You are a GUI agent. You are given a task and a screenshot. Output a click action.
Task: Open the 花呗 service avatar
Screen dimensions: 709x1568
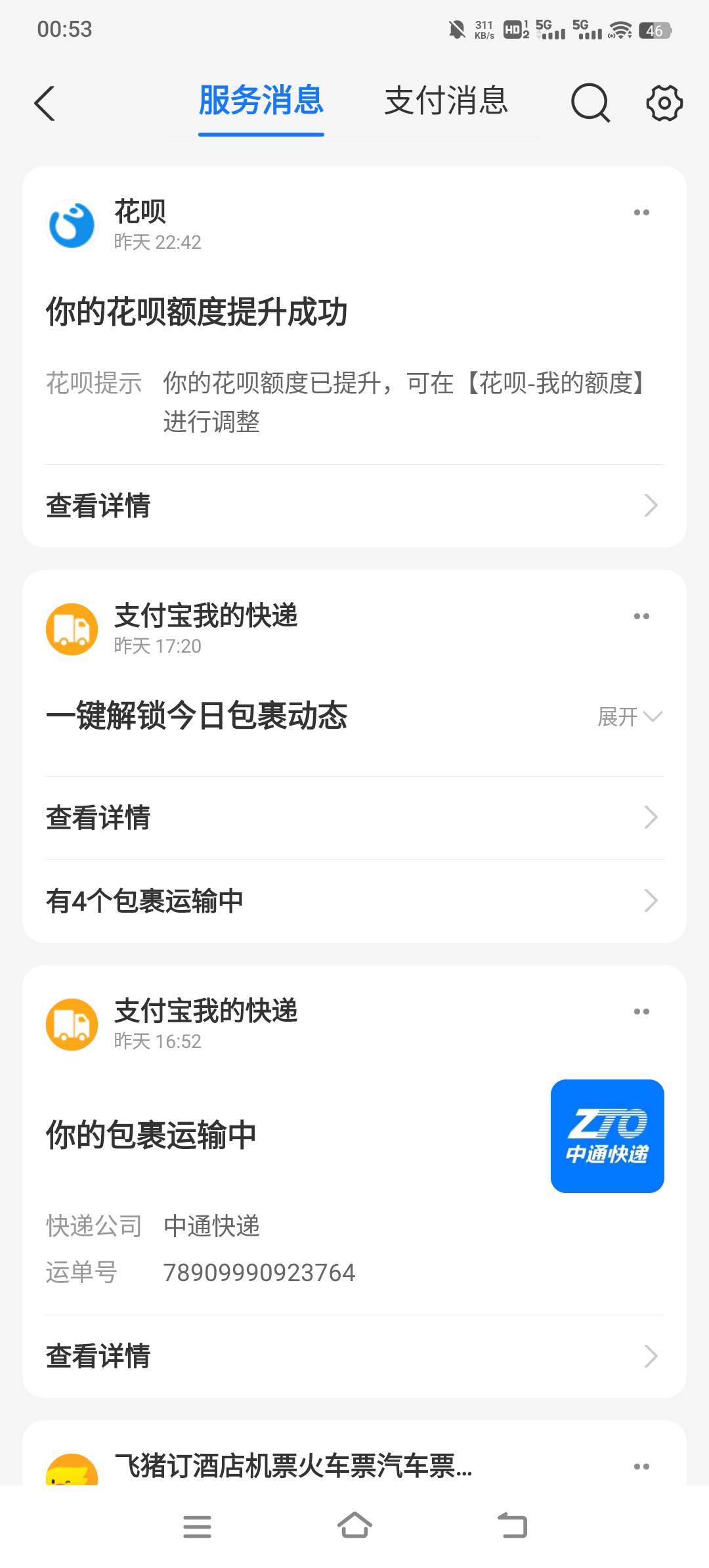point(72,225)
